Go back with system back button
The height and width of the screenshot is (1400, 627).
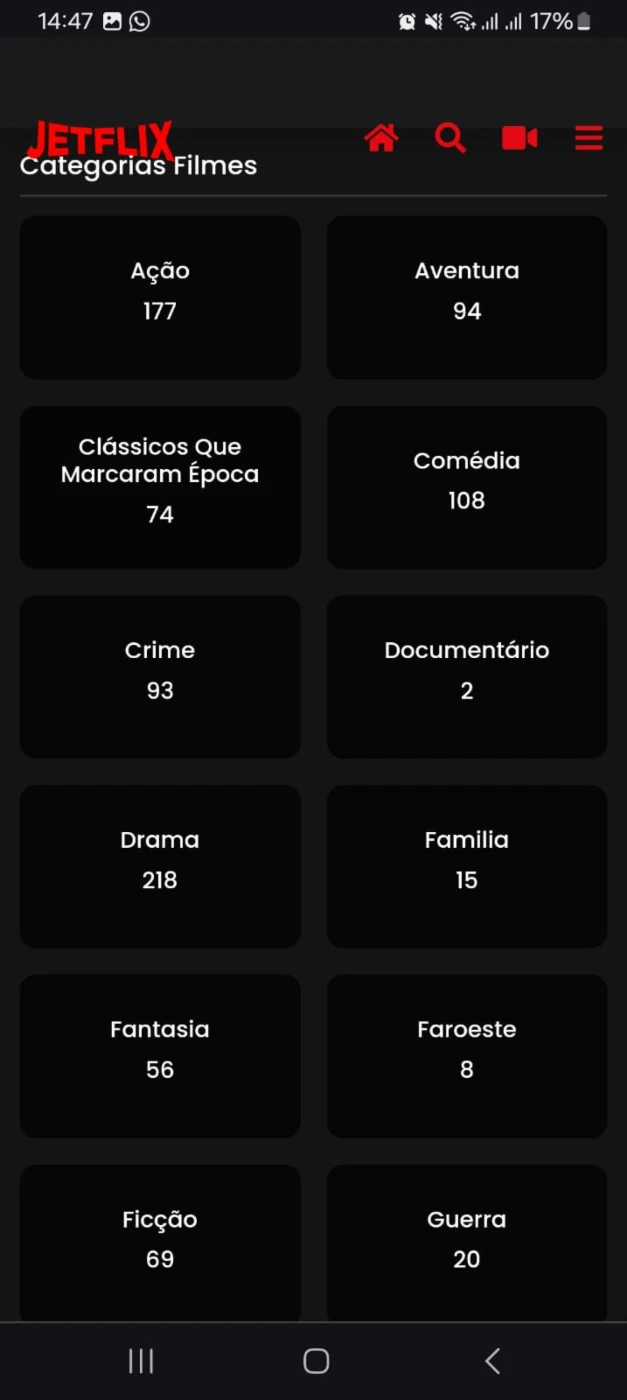pyautogui.click(x=492, y=1360)
